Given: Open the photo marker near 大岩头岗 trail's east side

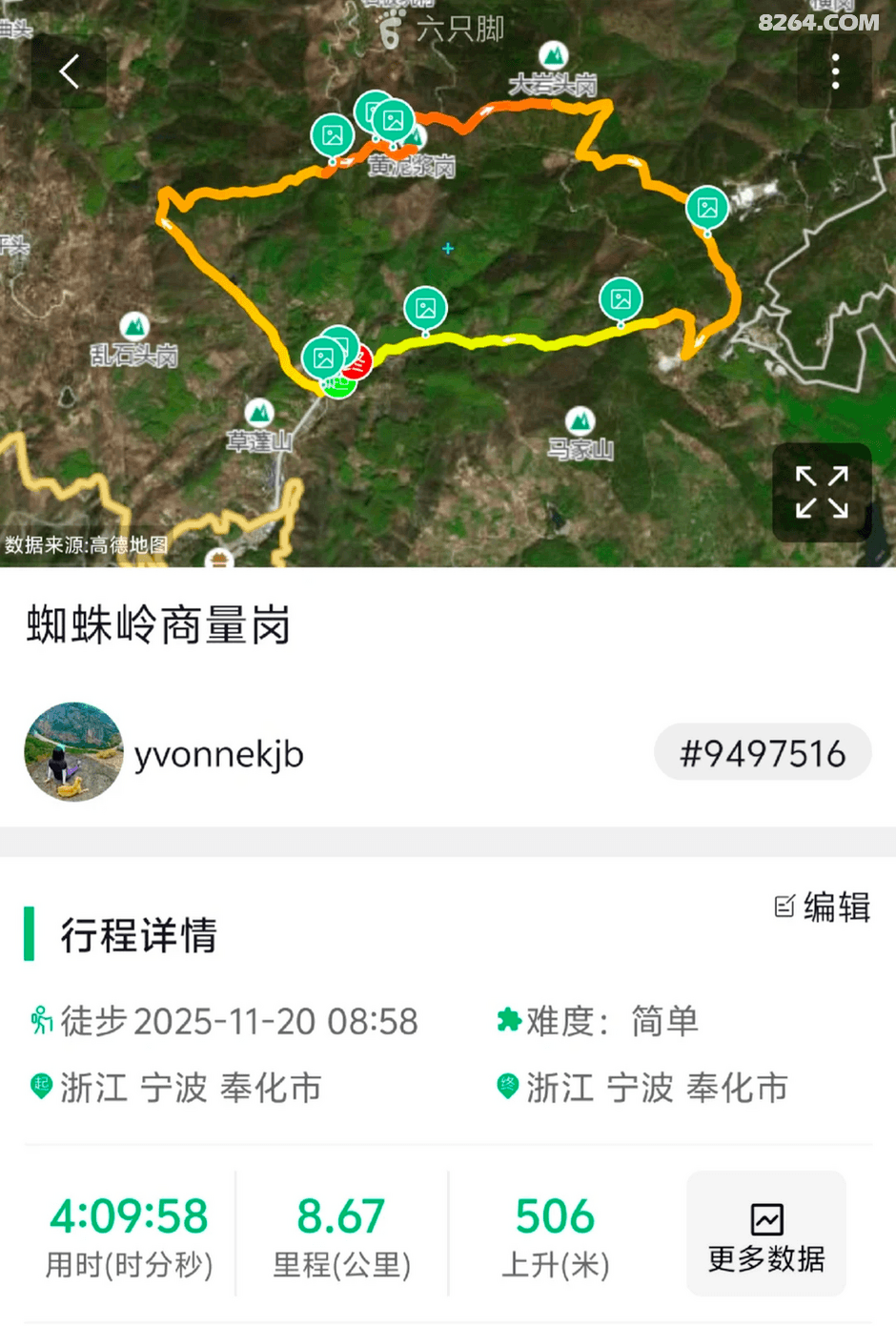Looking at the screenshot, I should click(x=707, y=207).
